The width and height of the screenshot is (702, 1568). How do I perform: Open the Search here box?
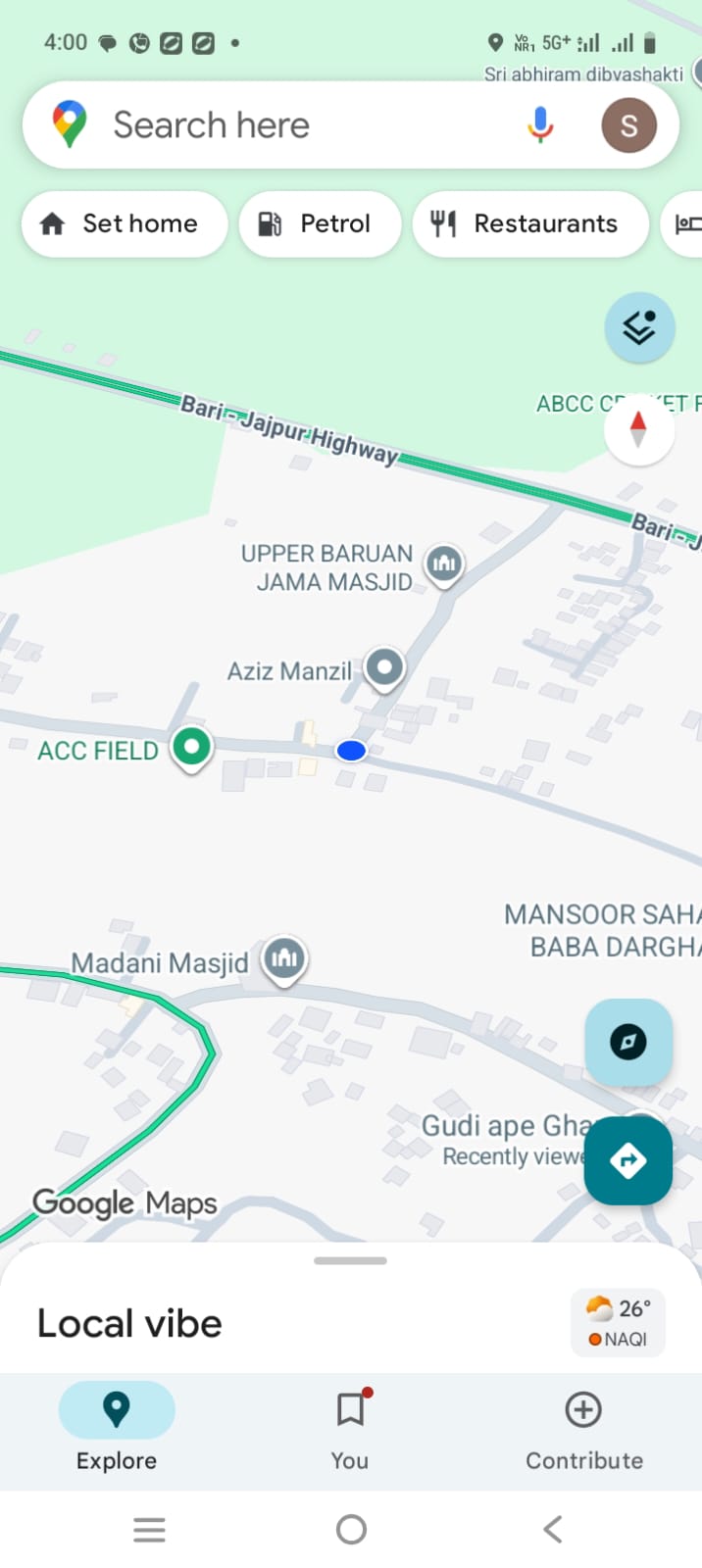click(x=294, y=125)
